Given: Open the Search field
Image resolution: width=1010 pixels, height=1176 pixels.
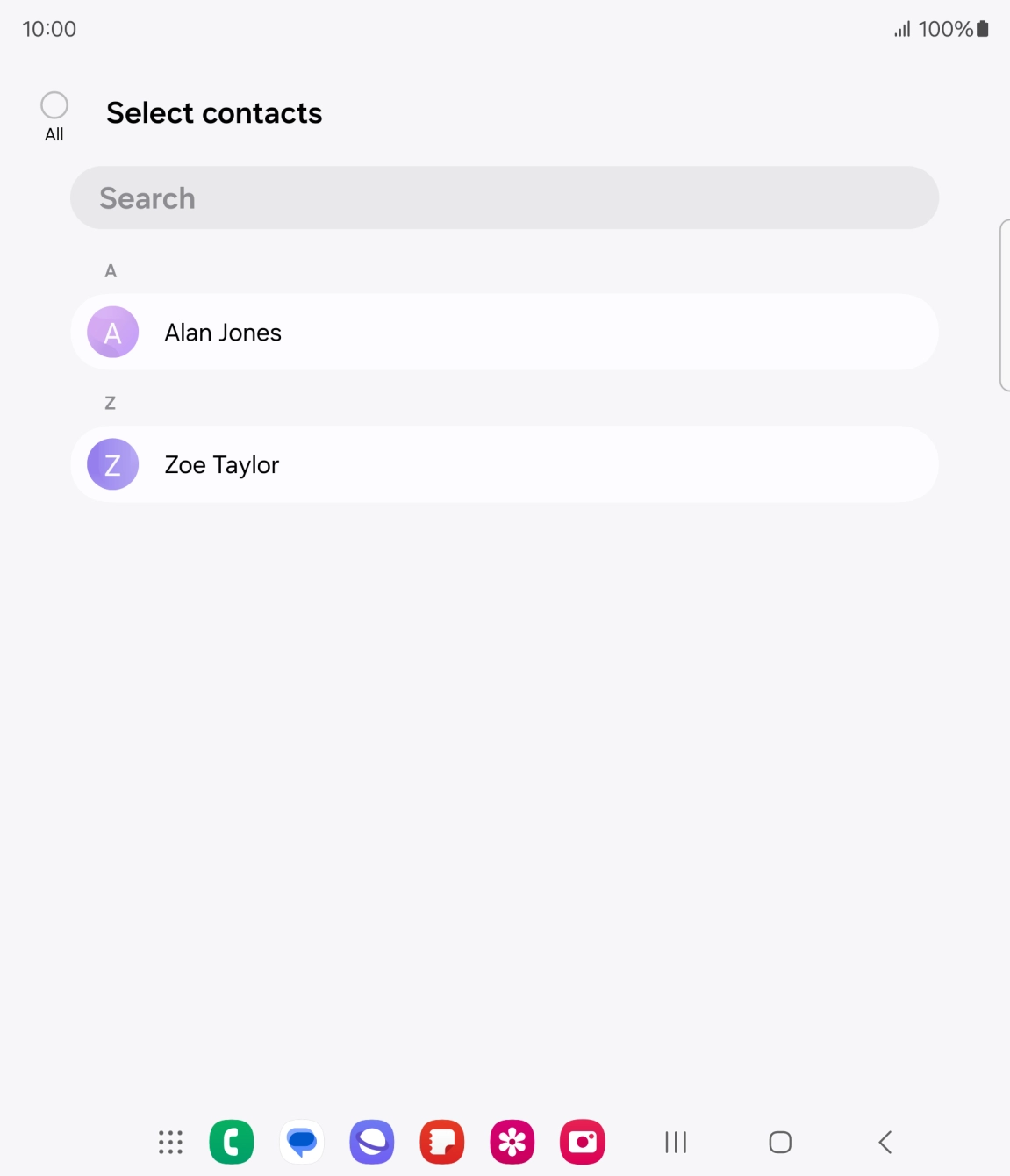Looking at the screenshot, I should click(x=504, y=198).
